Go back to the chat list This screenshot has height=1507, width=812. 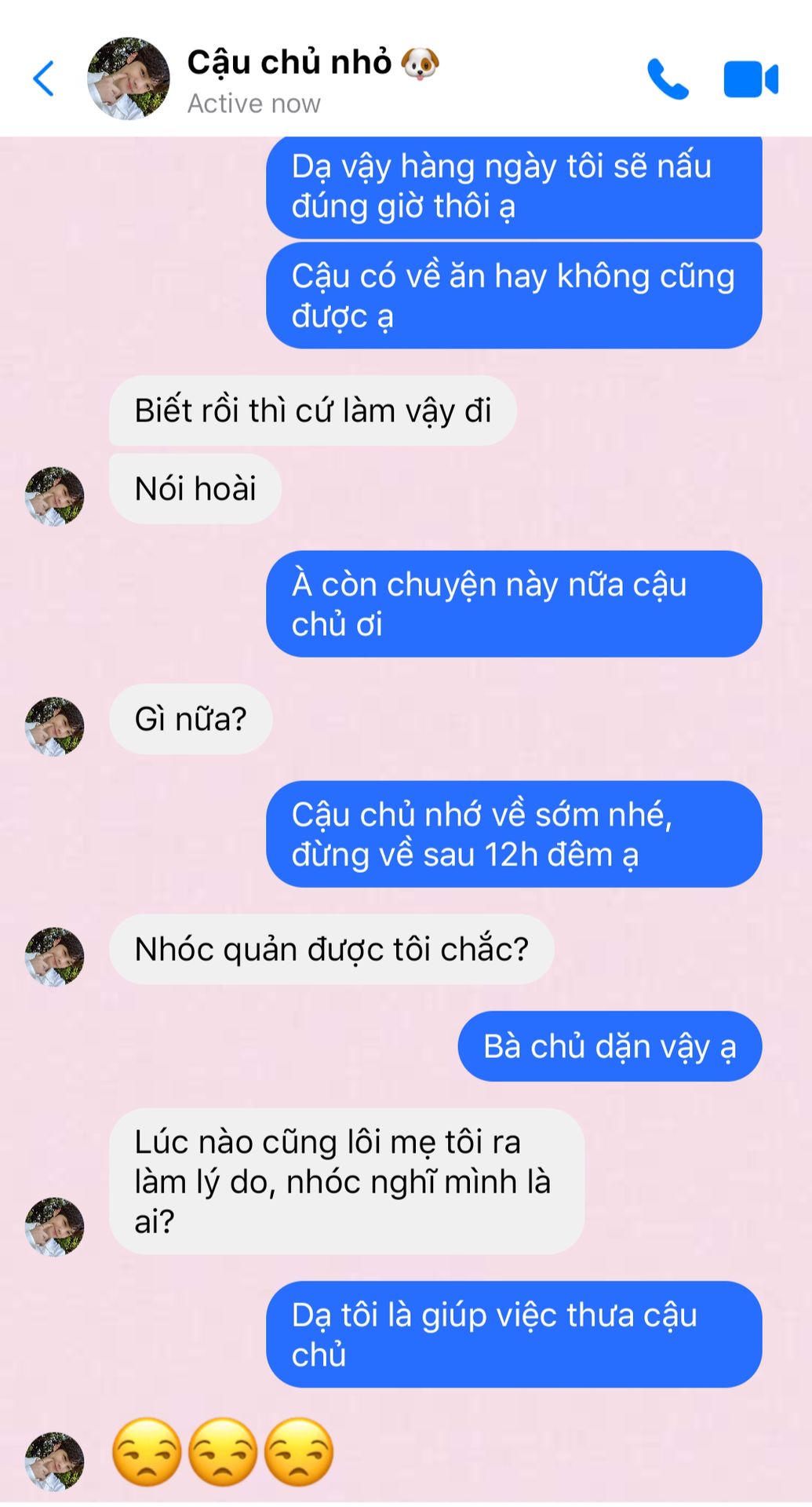(44, 78)
